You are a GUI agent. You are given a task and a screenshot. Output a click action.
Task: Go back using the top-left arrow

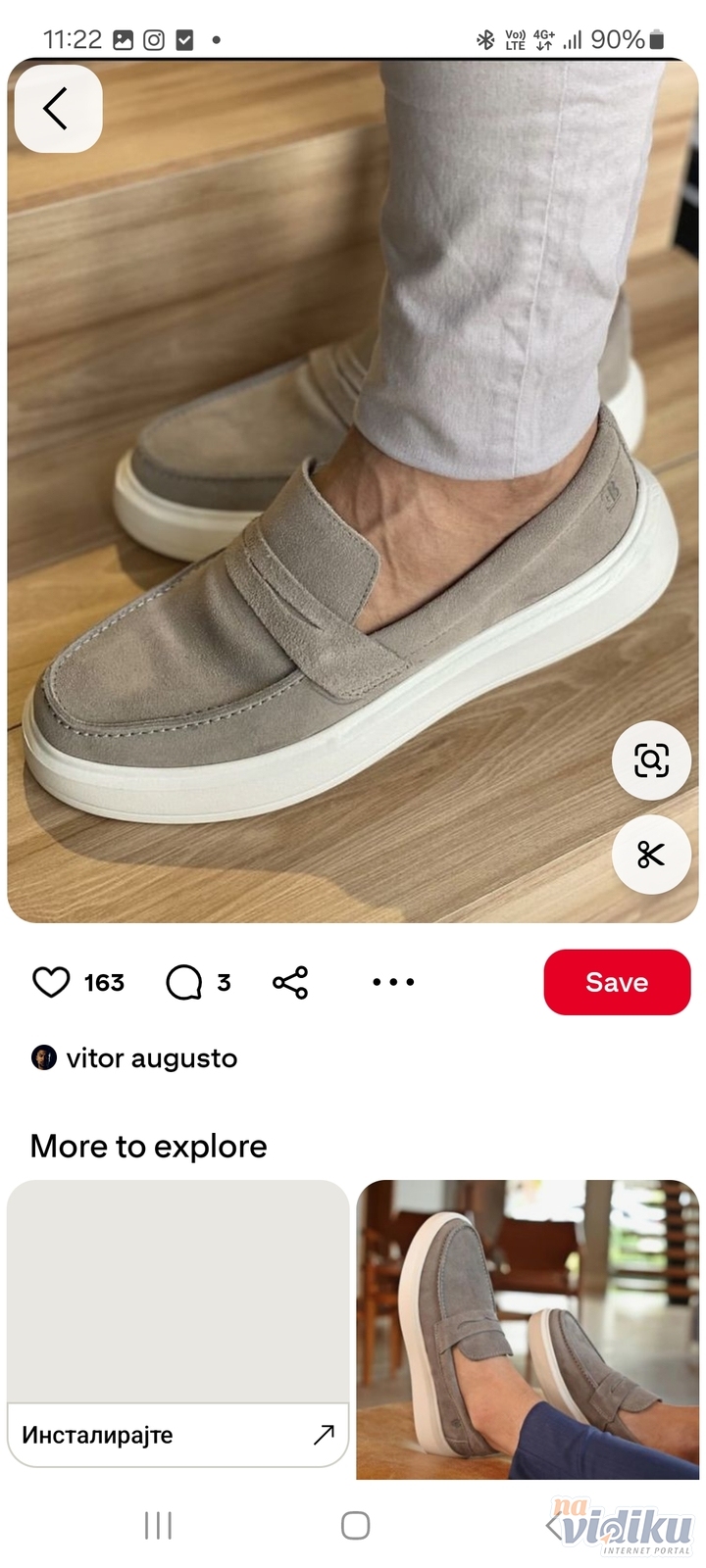(x=58, y=109)
